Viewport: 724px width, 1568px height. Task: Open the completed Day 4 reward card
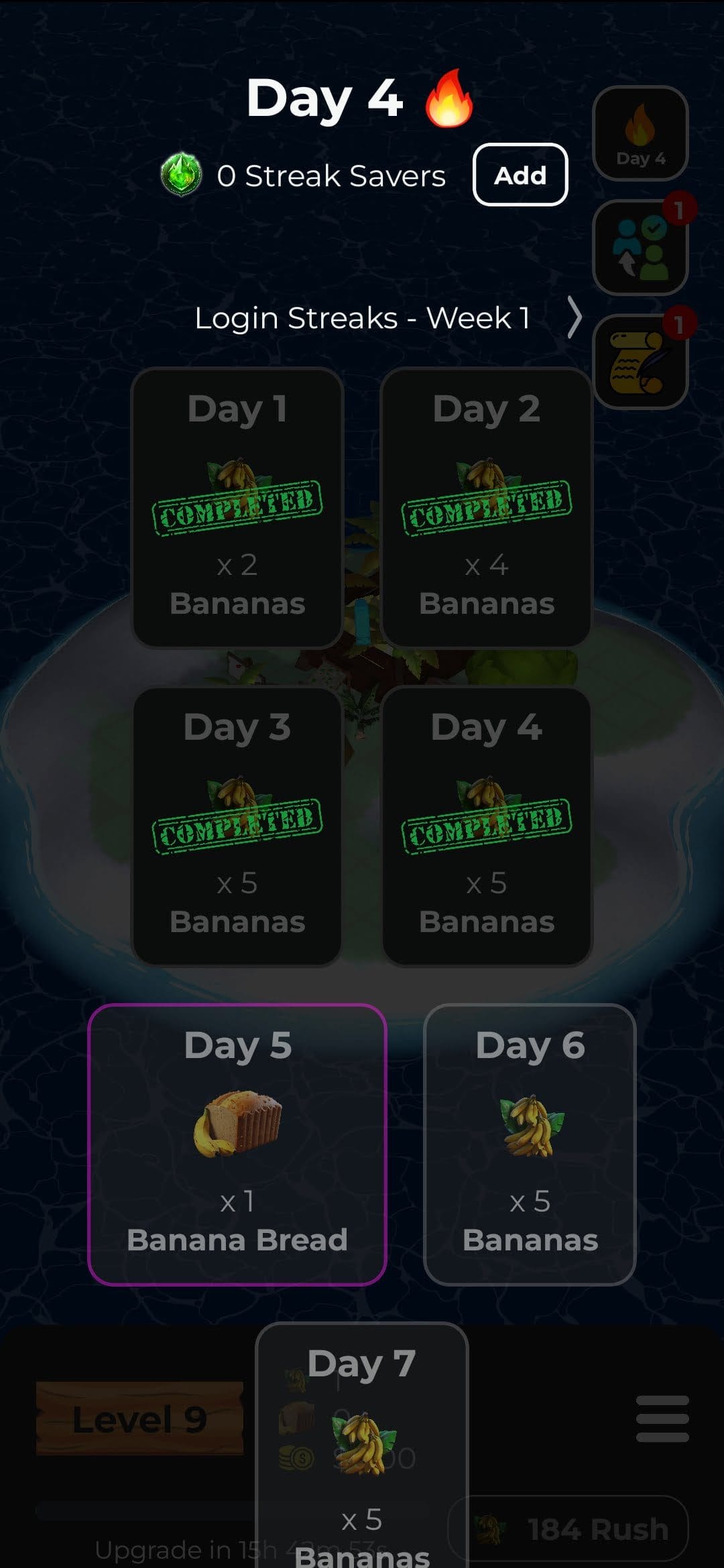pos(486,826)
